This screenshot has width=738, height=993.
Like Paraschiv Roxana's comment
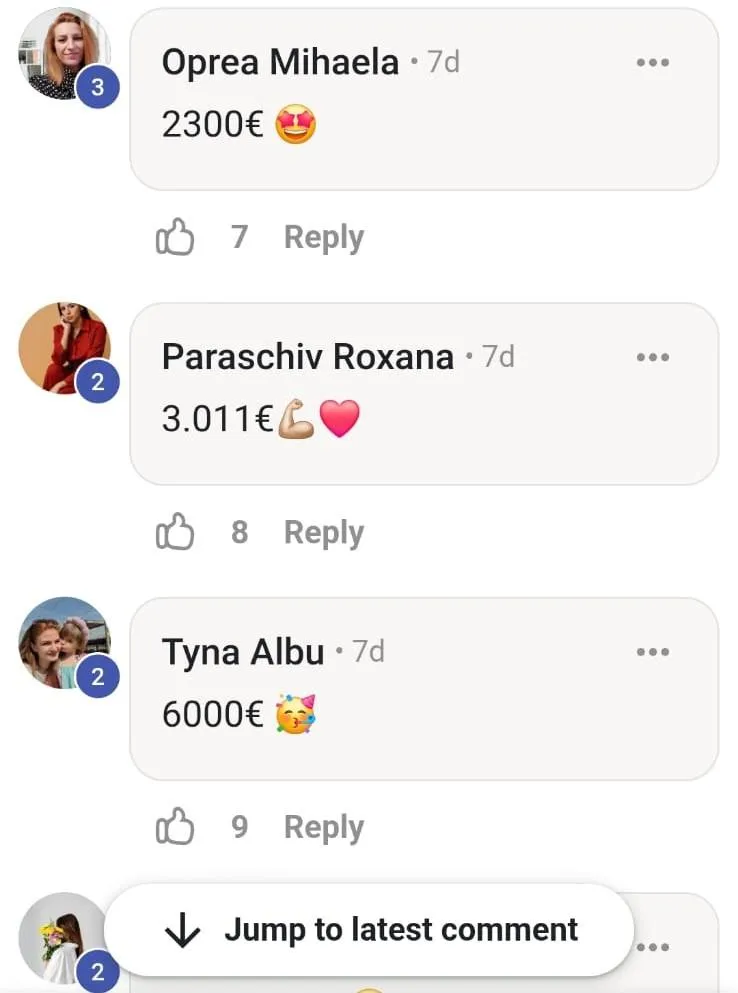pyautogui.click(x=176, y=533)
